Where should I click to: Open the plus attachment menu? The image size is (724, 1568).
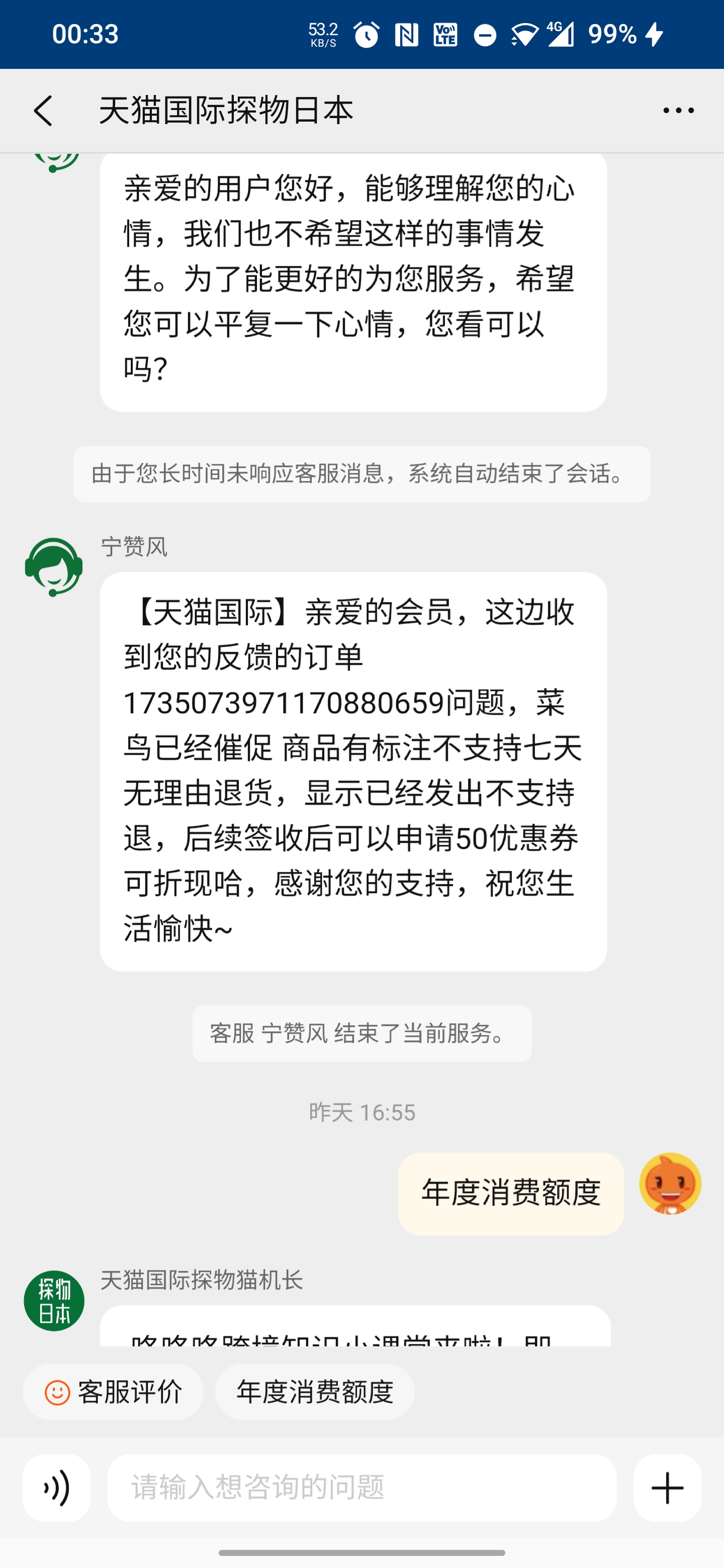(x=667, y=1488)
